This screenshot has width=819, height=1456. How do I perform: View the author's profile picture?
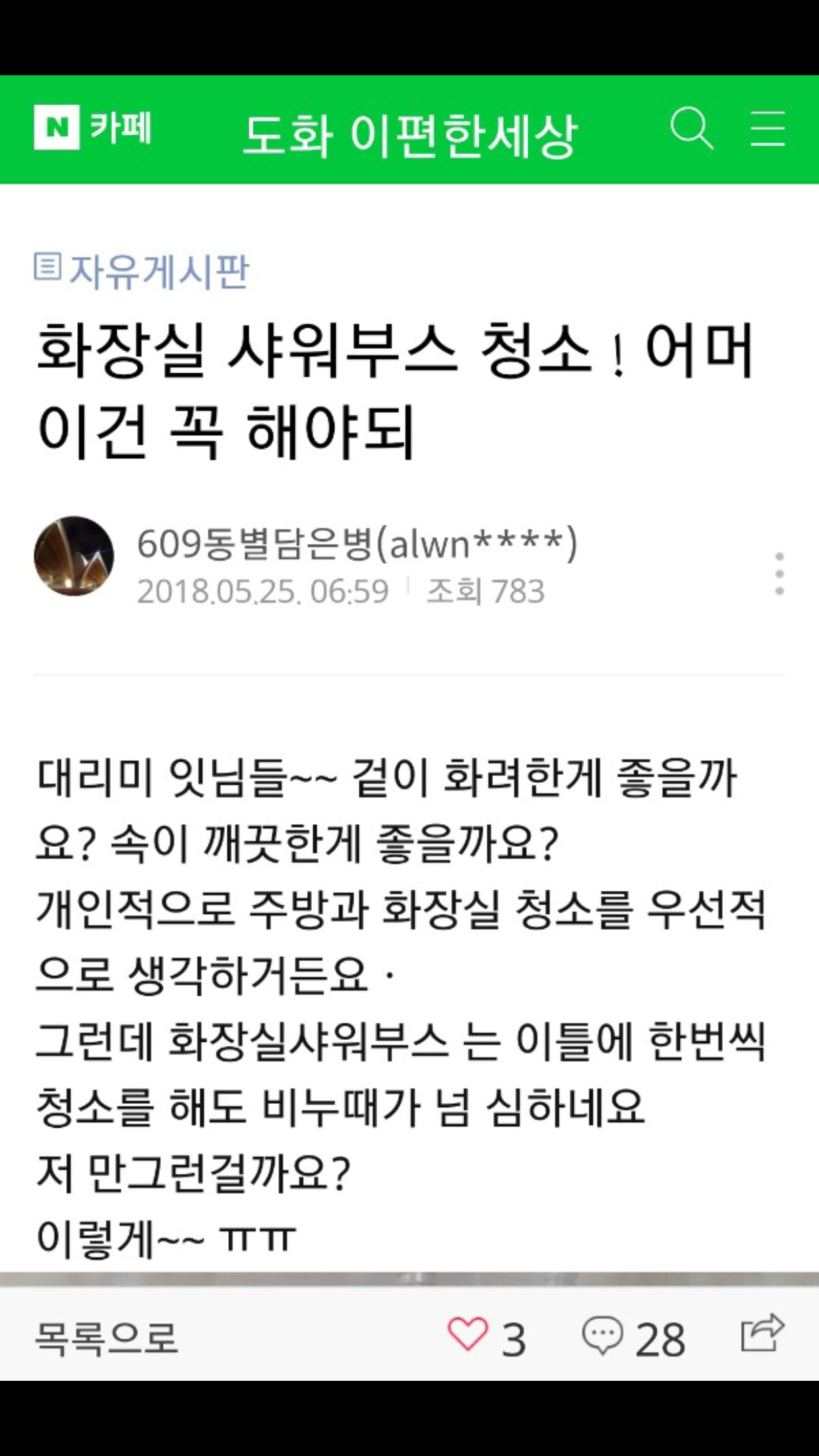74,556
